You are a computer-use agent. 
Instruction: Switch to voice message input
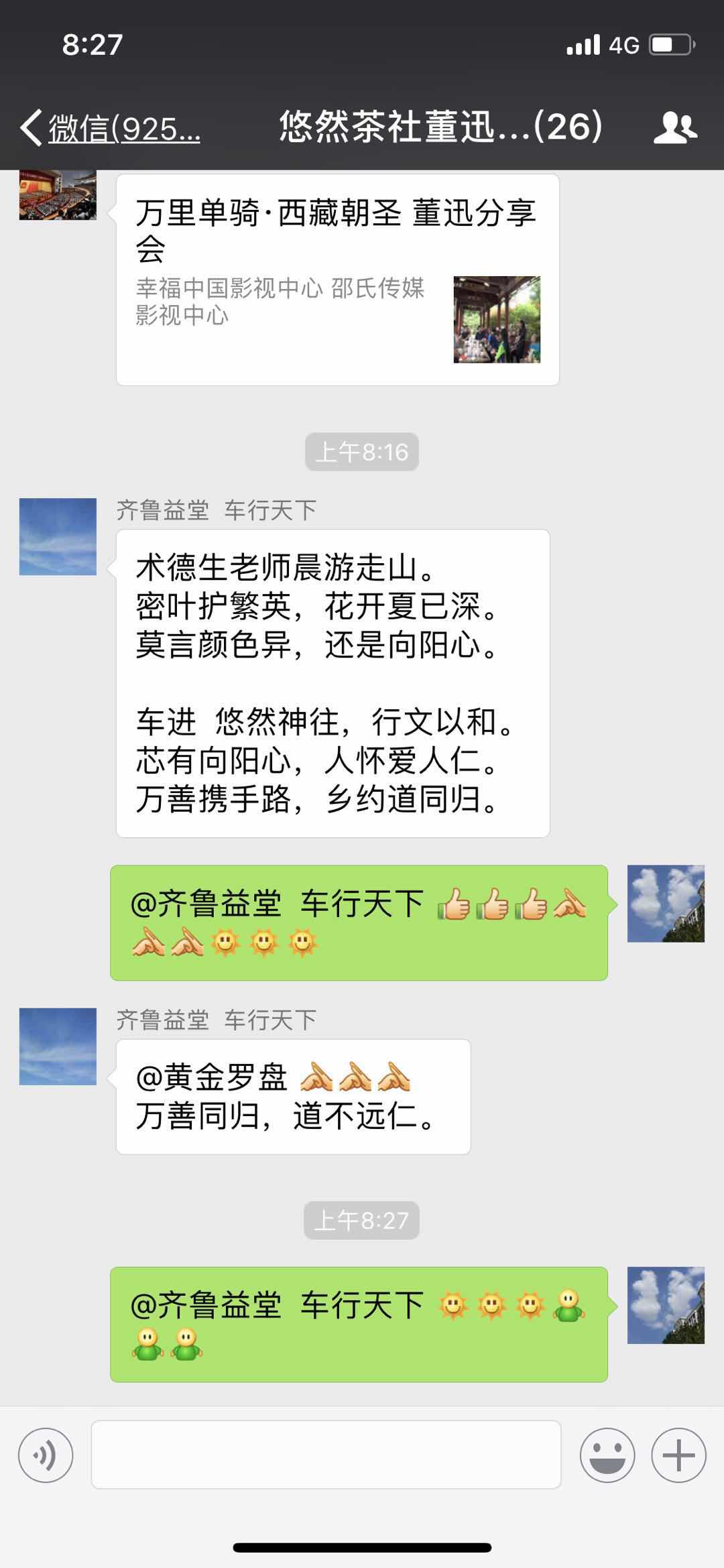click(x=46, y=1455)
